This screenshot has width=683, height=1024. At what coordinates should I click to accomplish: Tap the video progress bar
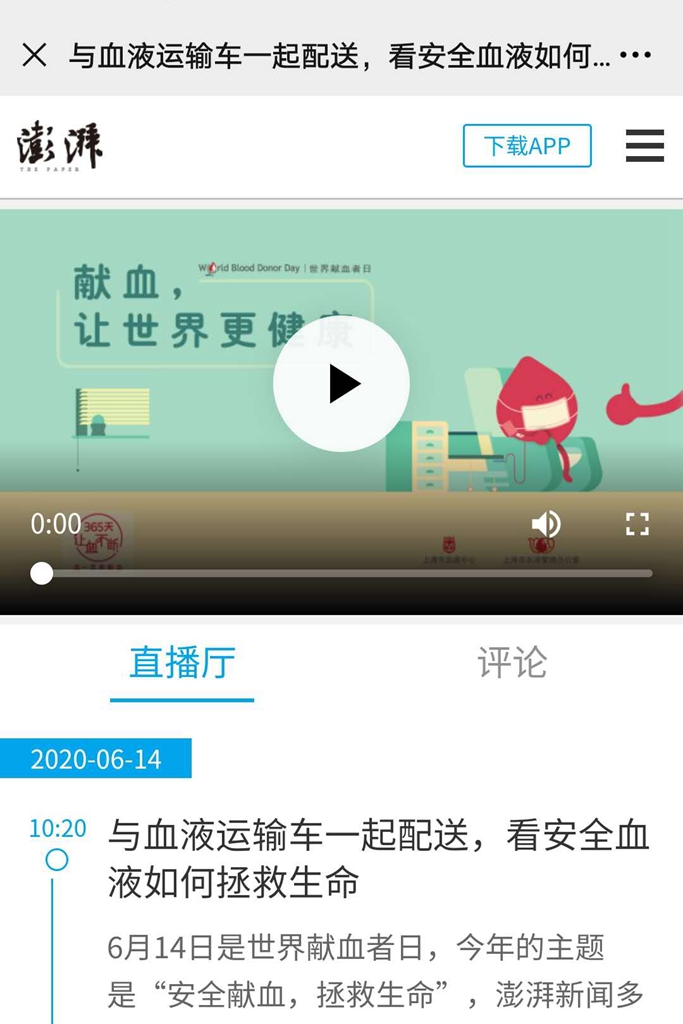pos(347,573)
